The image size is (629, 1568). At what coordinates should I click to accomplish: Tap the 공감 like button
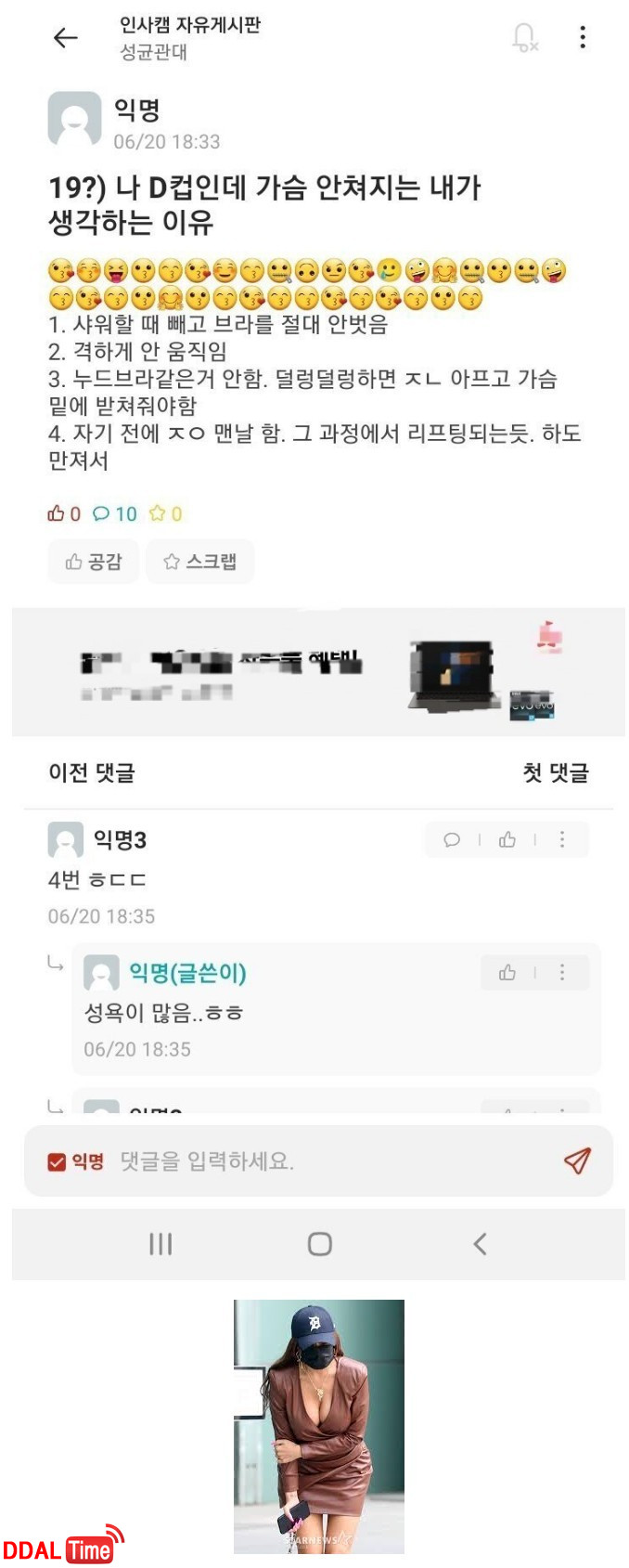coord(94,562)
